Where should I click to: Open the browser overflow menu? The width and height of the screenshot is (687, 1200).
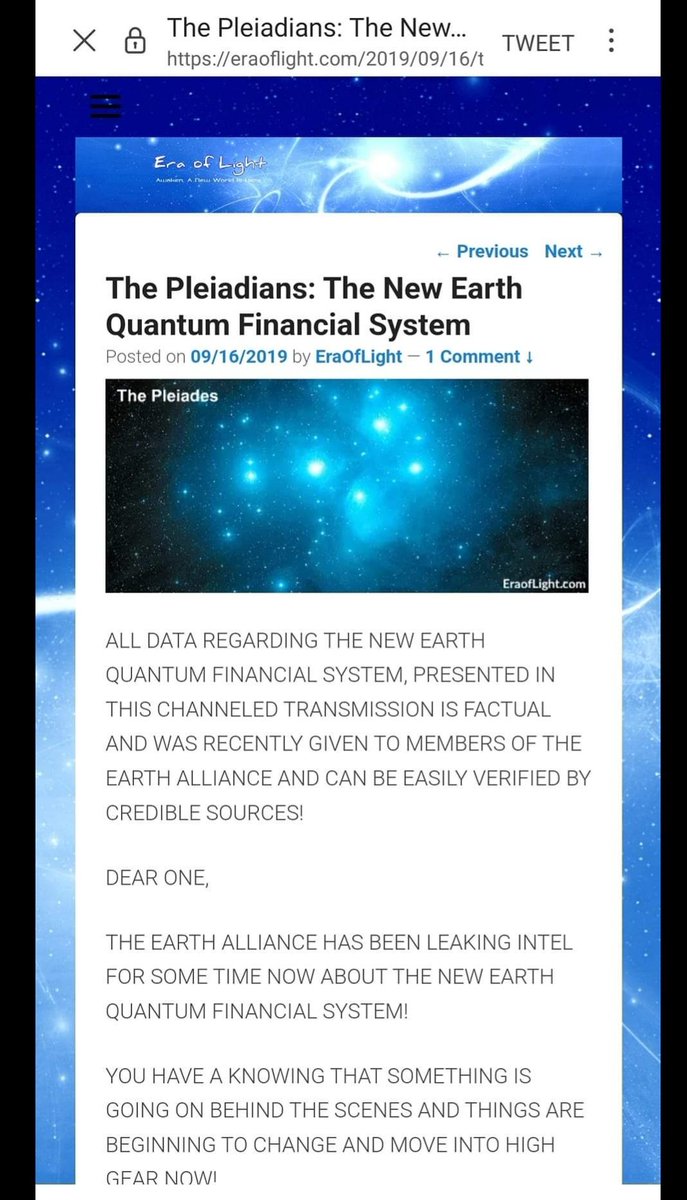(x=611, y=41)
